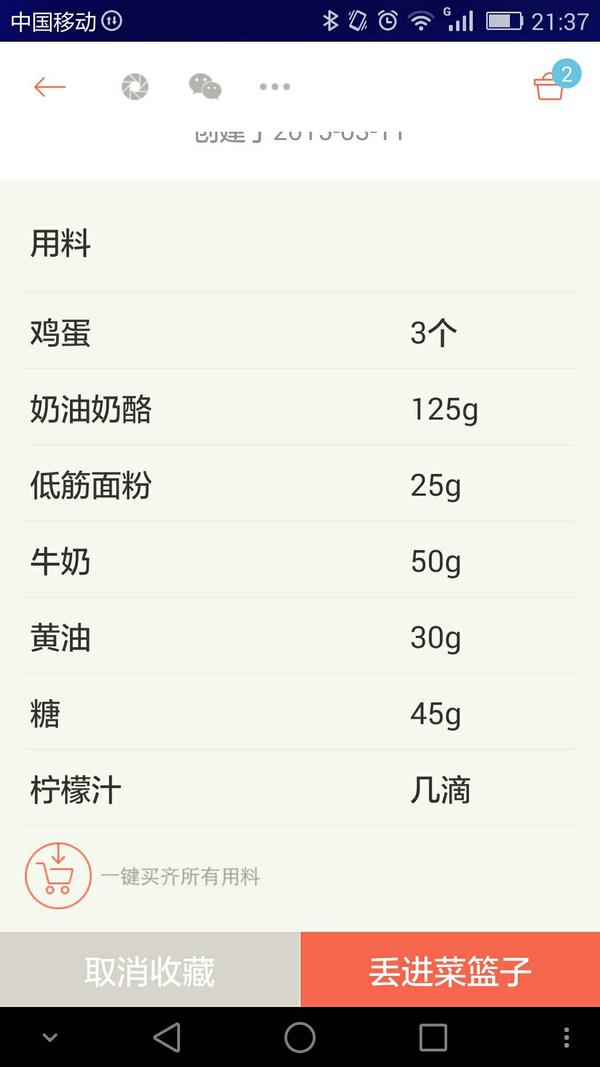The height and width of the screenshot is (1067, 600).
Task: Open the three-dots more menu
Action: tap(275, 86)
